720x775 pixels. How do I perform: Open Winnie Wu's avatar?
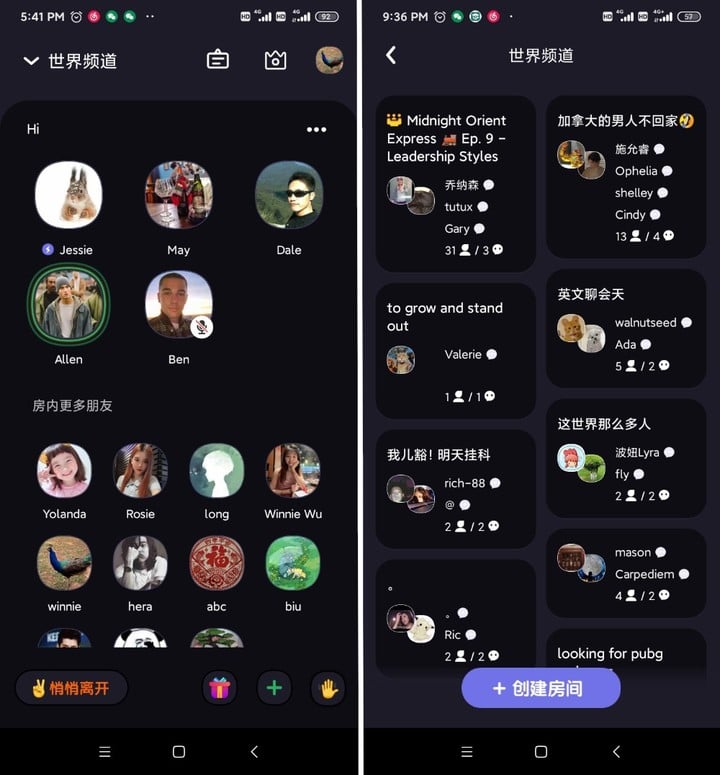tap(293, 471)
